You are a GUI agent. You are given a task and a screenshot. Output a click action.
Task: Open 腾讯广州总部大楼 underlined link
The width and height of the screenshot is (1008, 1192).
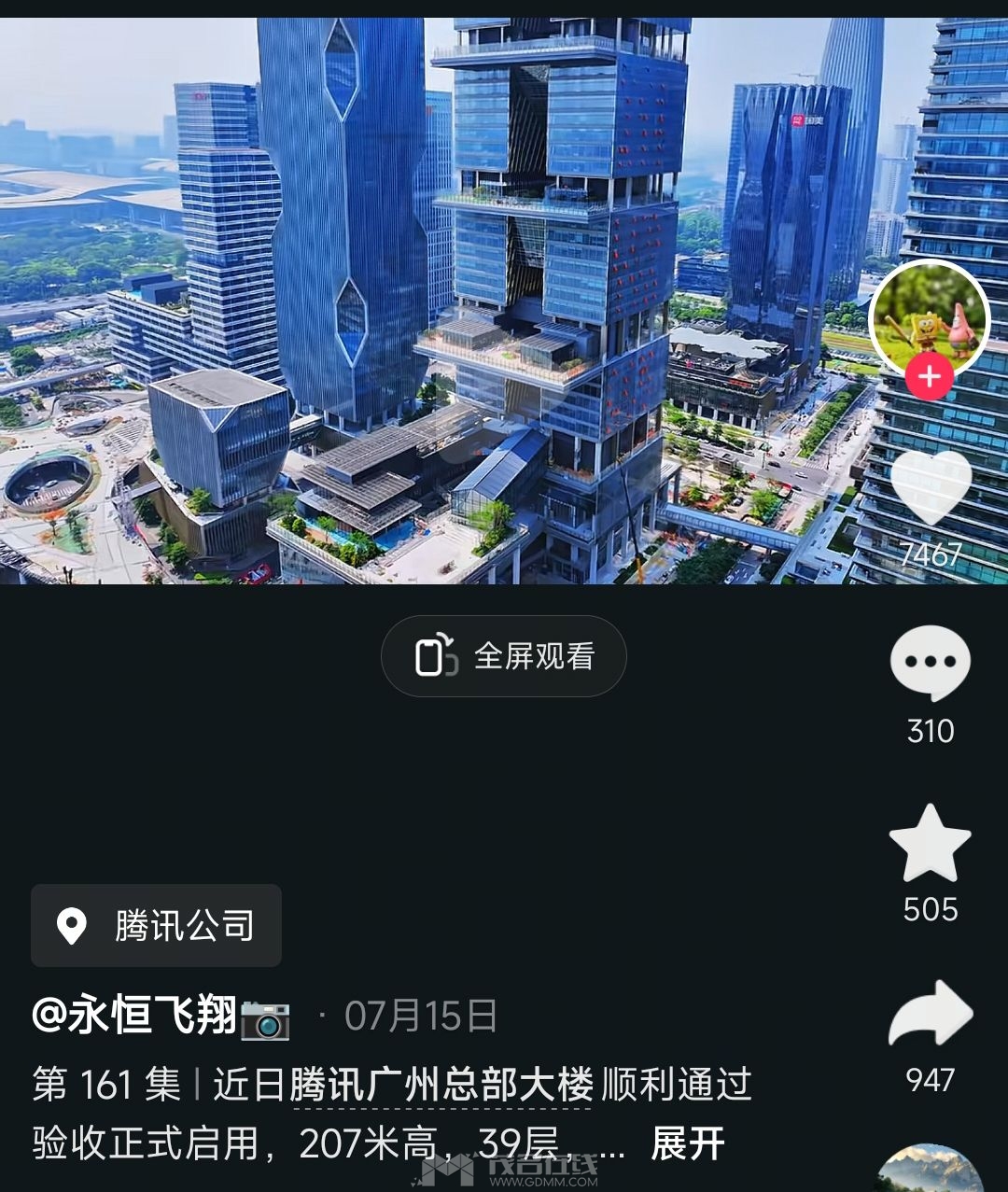pos(441,1085)
